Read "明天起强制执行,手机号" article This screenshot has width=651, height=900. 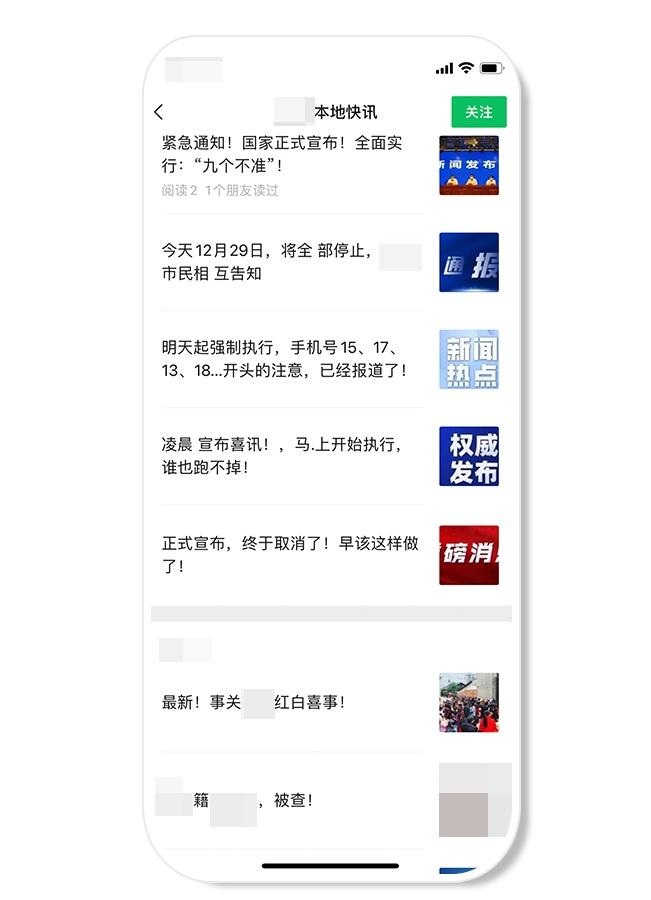(x=284, y=358)
